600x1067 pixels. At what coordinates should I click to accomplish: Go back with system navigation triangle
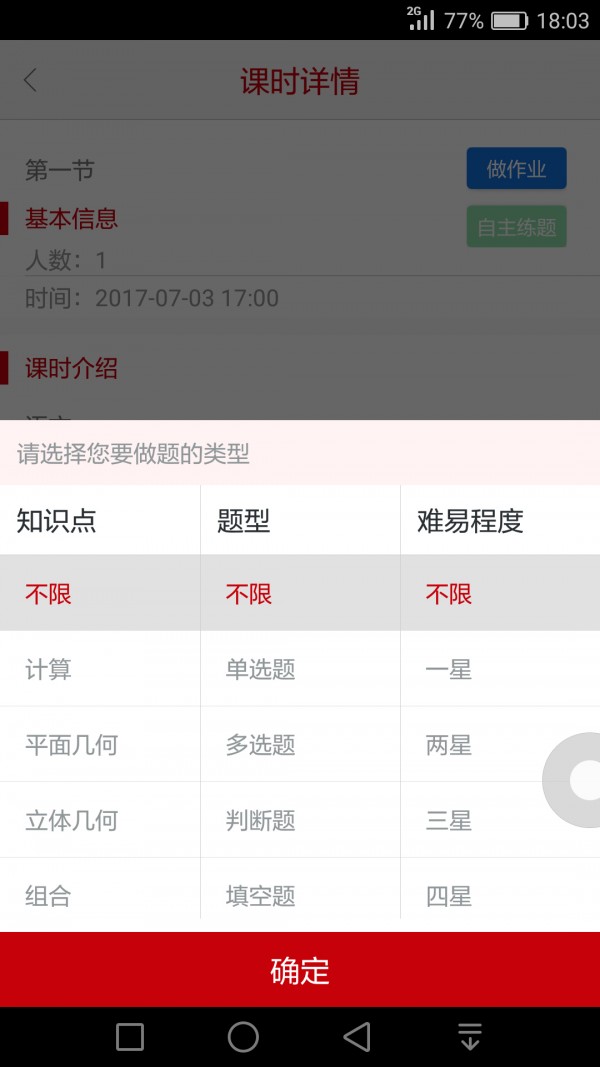(357, 1037)
